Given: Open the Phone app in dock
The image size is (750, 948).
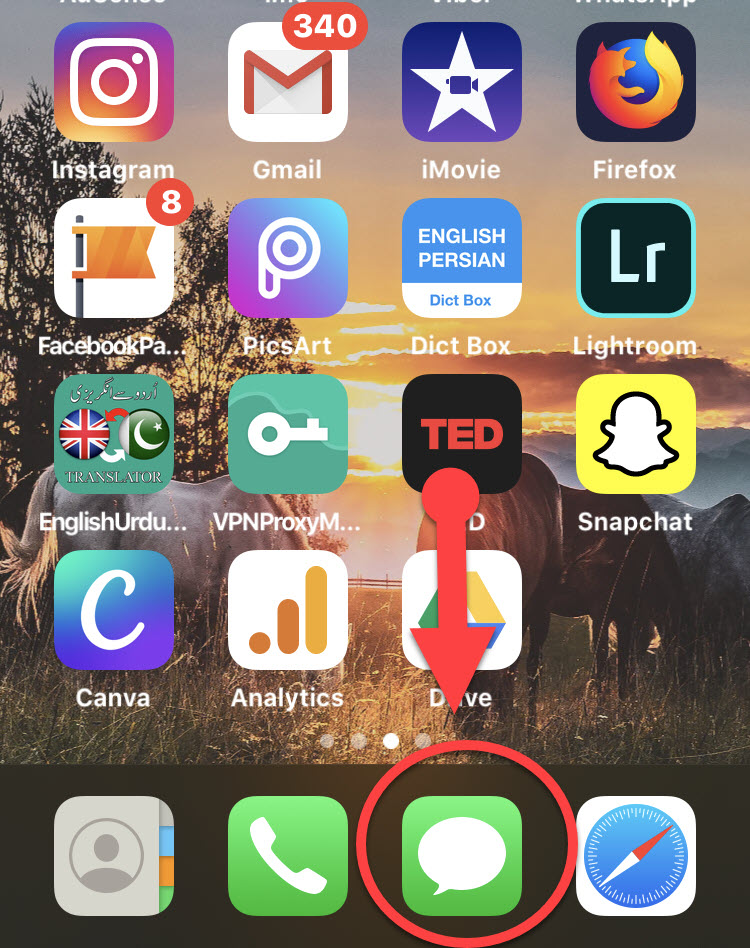Looking at the screenshot, I should [288, 856].
